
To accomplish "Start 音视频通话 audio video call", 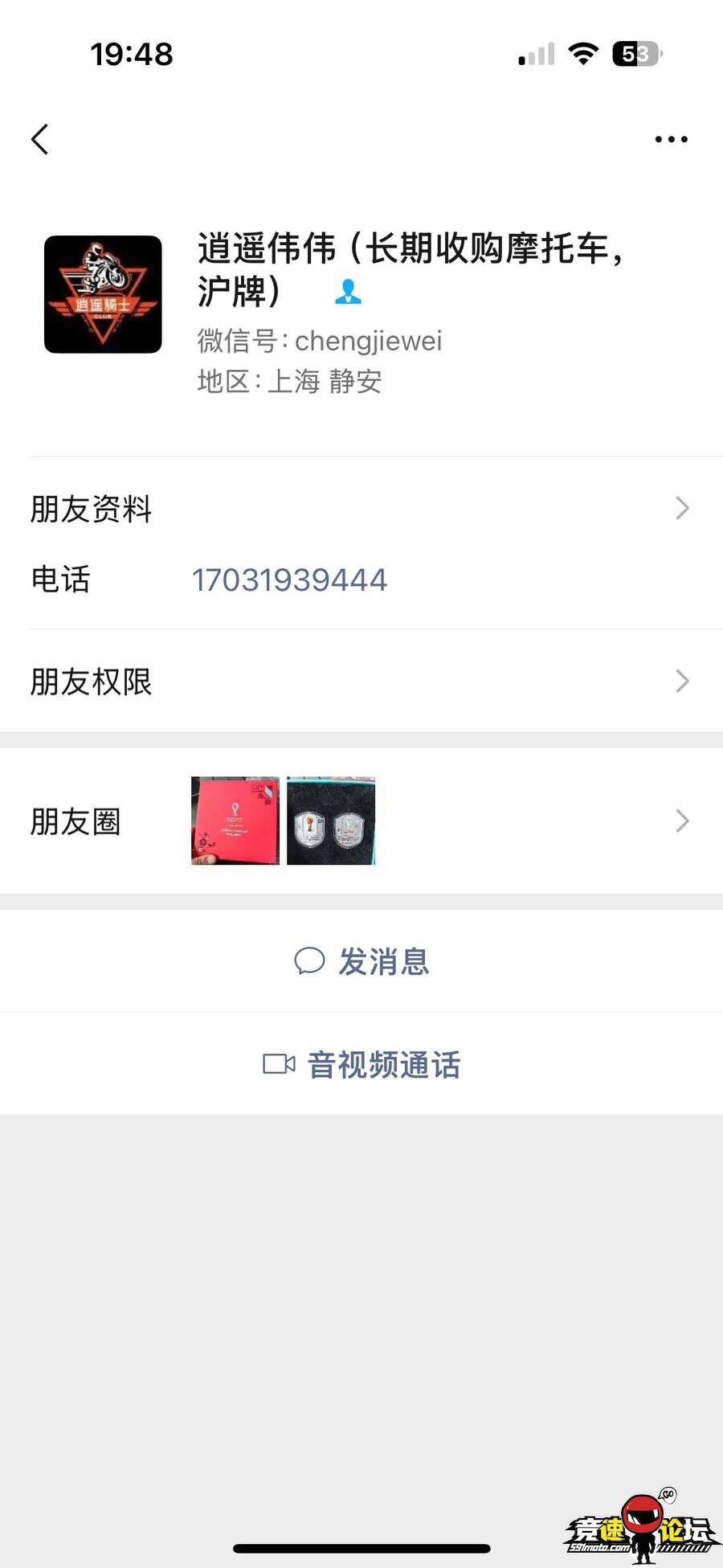I will [x=382, y=1063].
